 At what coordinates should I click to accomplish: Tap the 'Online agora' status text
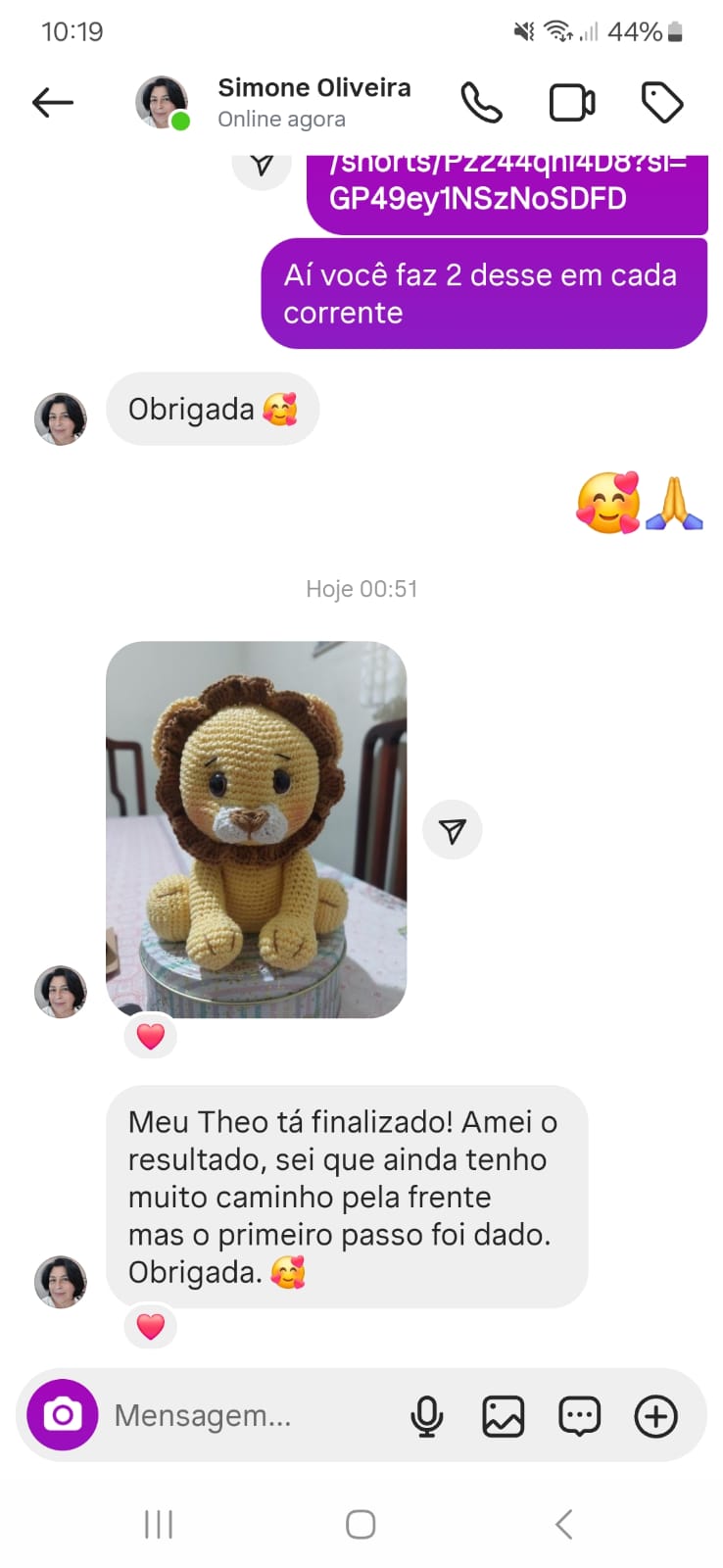281,119
